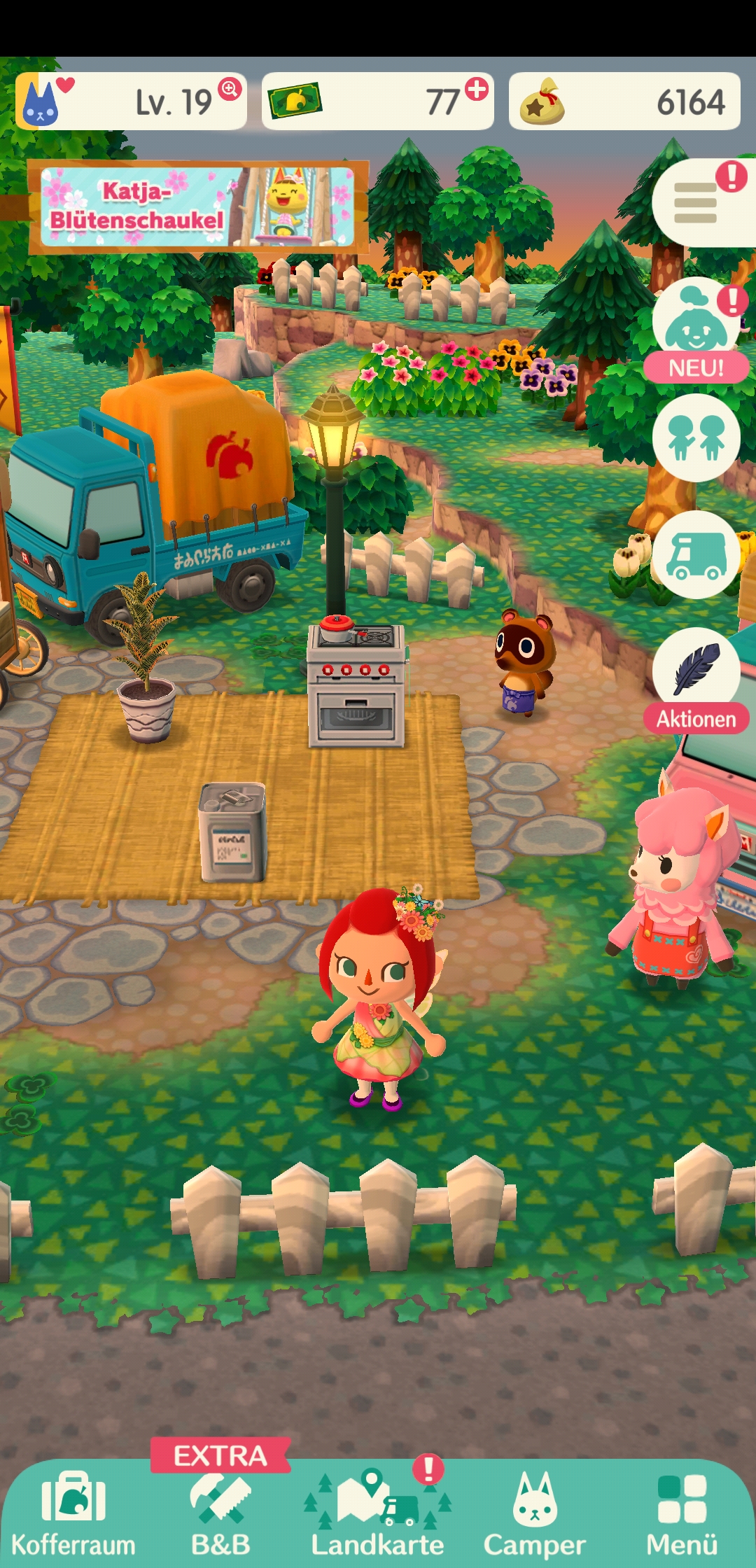Open the Landkarte map
756x1568 pixels.
point(377,1513)
